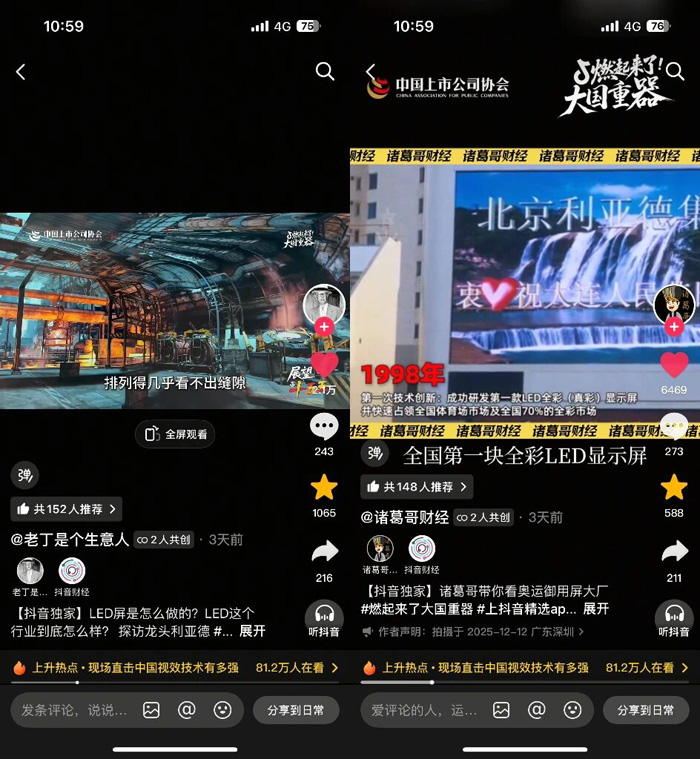Open 共148人推荐 recommendations
This screenshot has height=759, width=700.
pos(416,487)
